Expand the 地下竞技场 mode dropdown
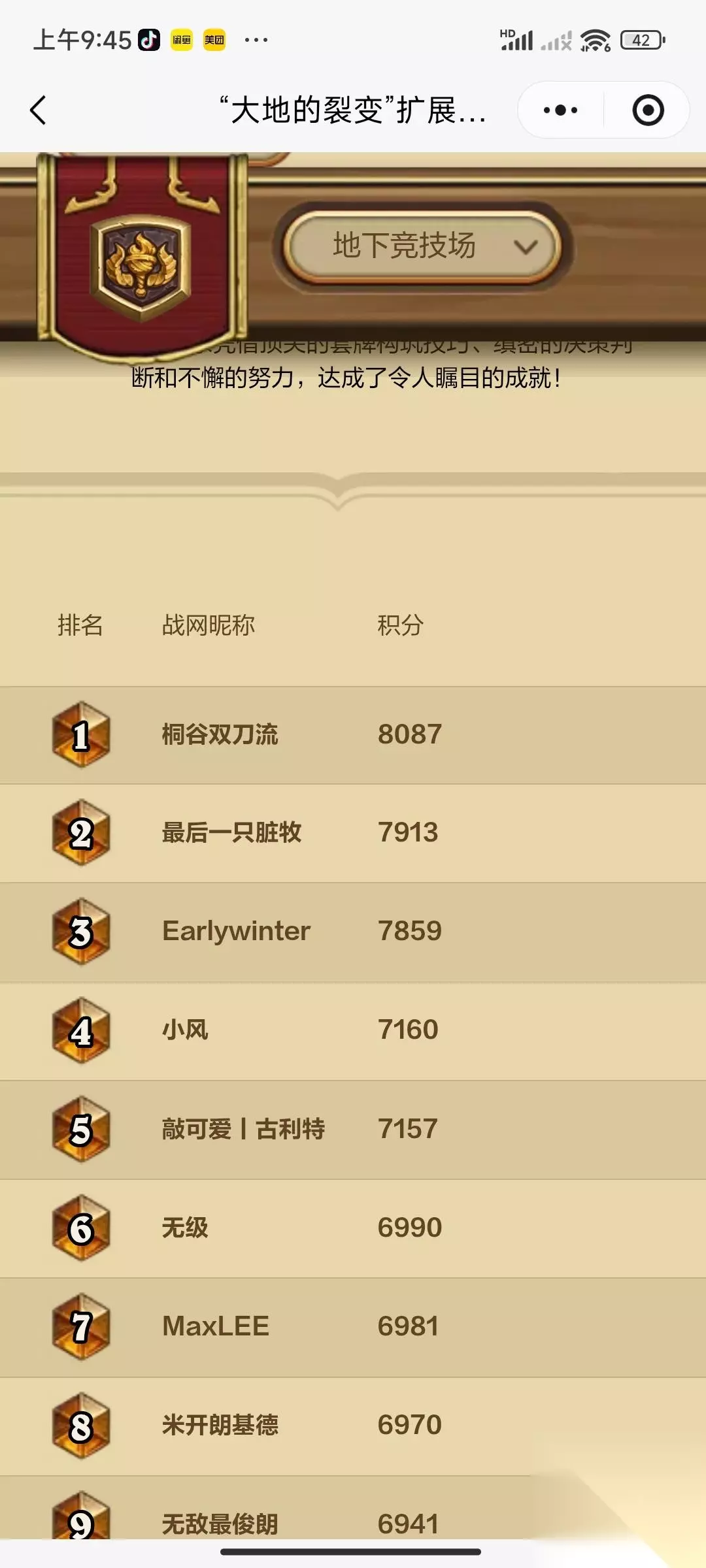 point(422,246)
